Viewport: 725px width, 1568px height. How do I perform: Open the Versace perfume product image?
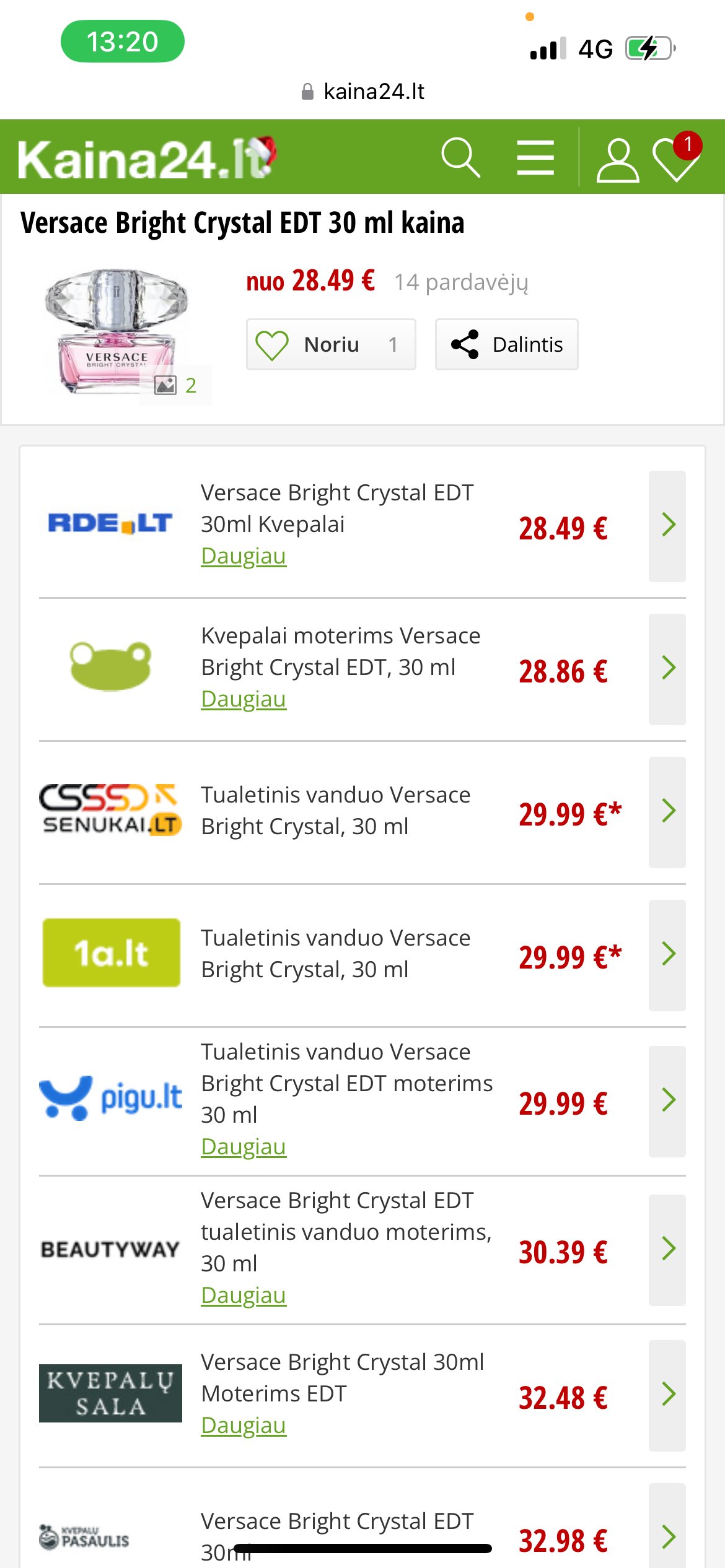tap(116, 331)
